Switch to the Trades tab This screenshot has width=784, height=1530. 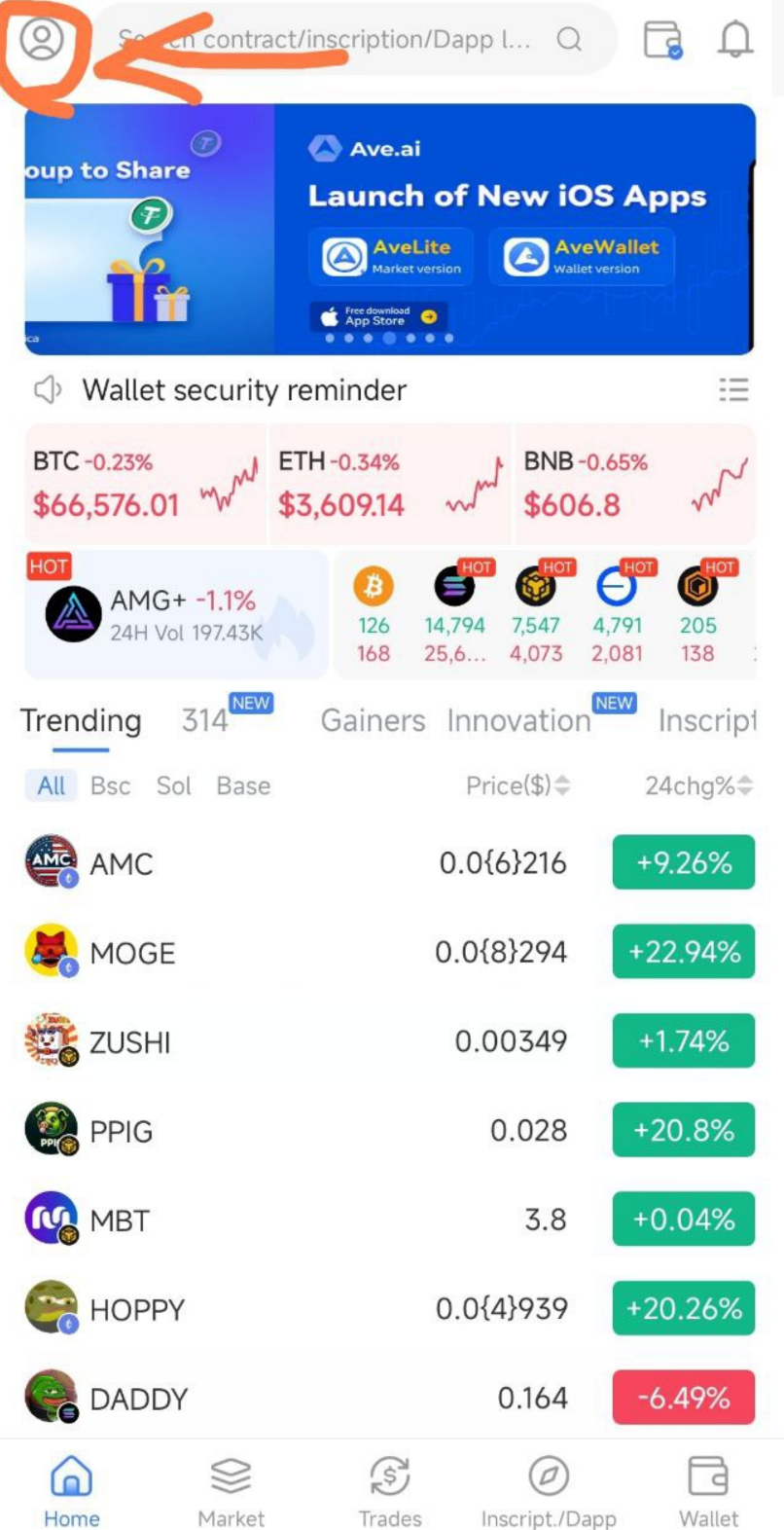tap(390, 1491)
